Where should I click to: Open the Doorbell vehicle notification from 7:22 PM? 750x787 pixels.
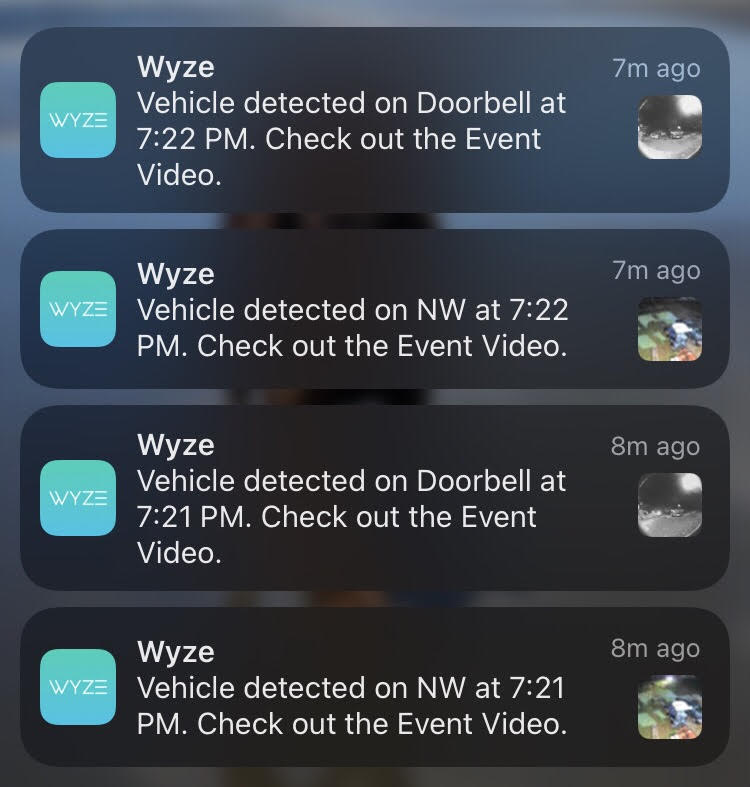coord(375,120)
